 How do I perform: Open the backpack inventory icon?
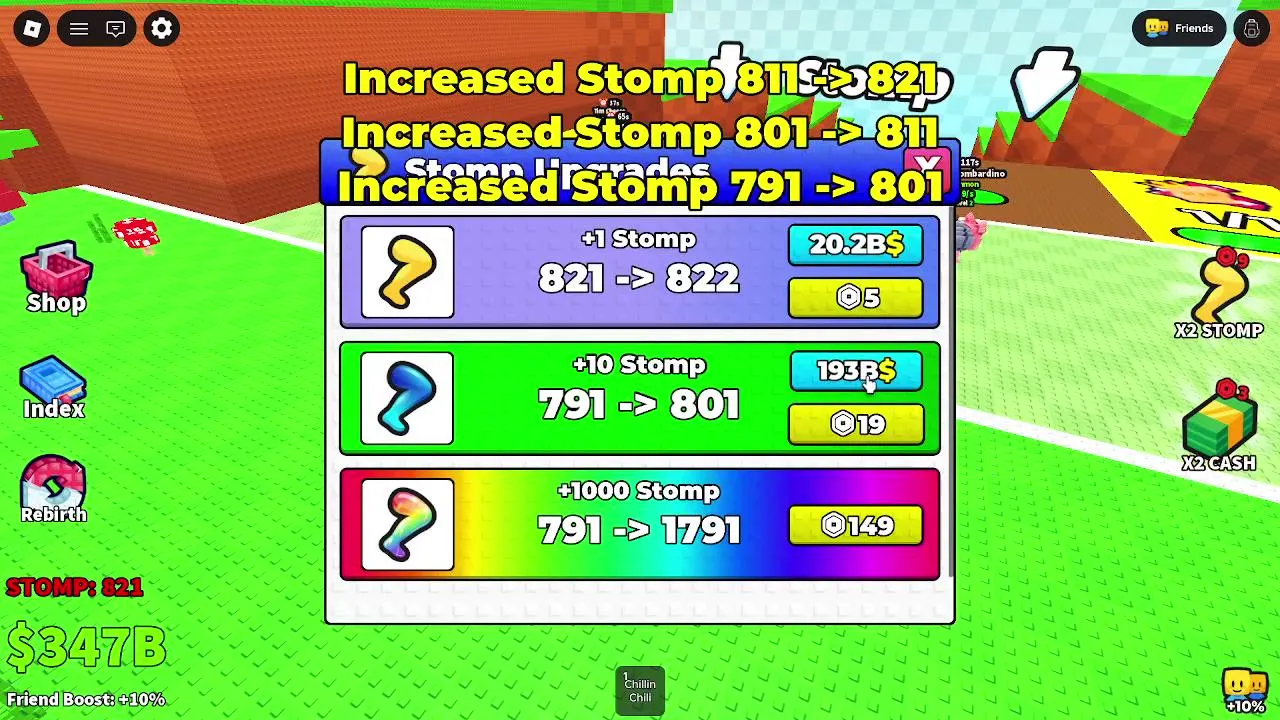(1251, 28)
